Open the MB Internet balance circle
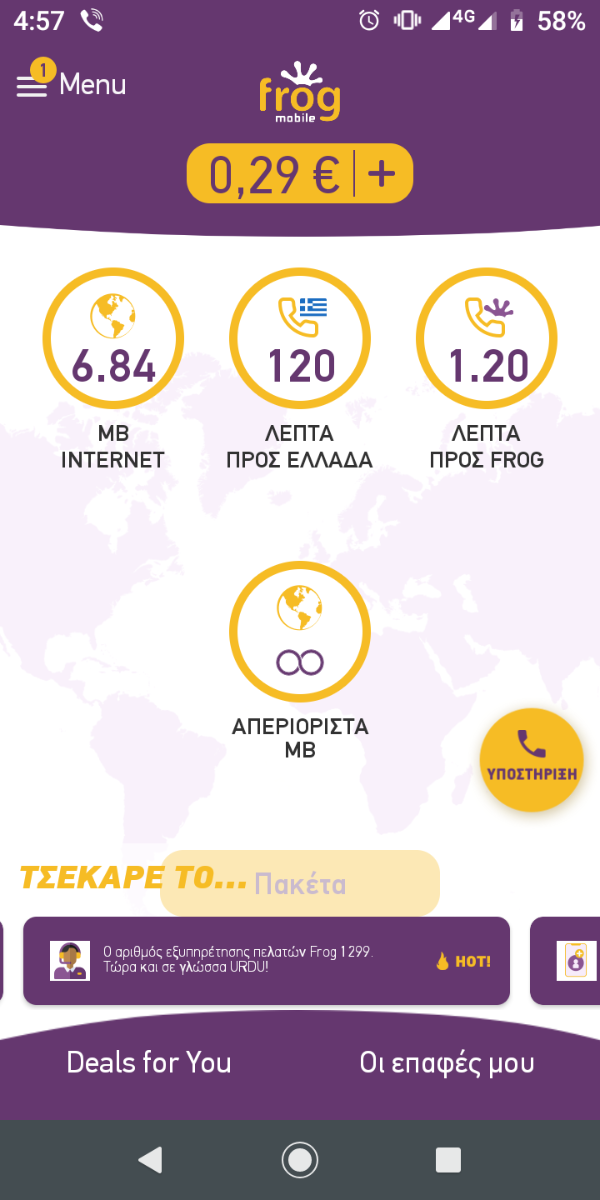 coord(113,340)
